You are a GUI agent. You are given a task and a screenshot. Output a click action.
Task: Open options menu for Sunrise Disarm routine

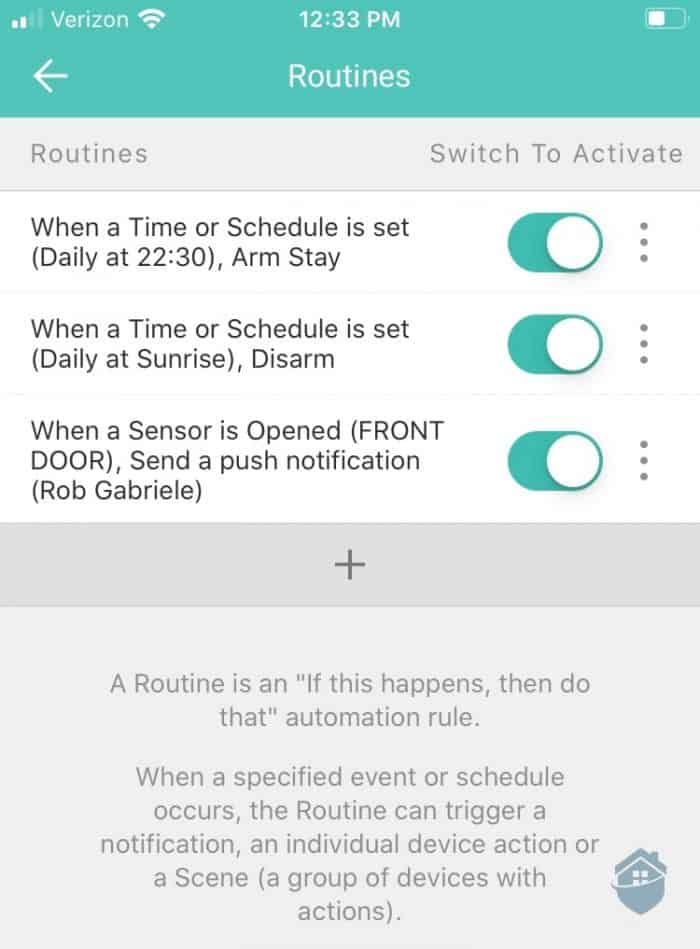pyautogui.click(x=644, y=344)
